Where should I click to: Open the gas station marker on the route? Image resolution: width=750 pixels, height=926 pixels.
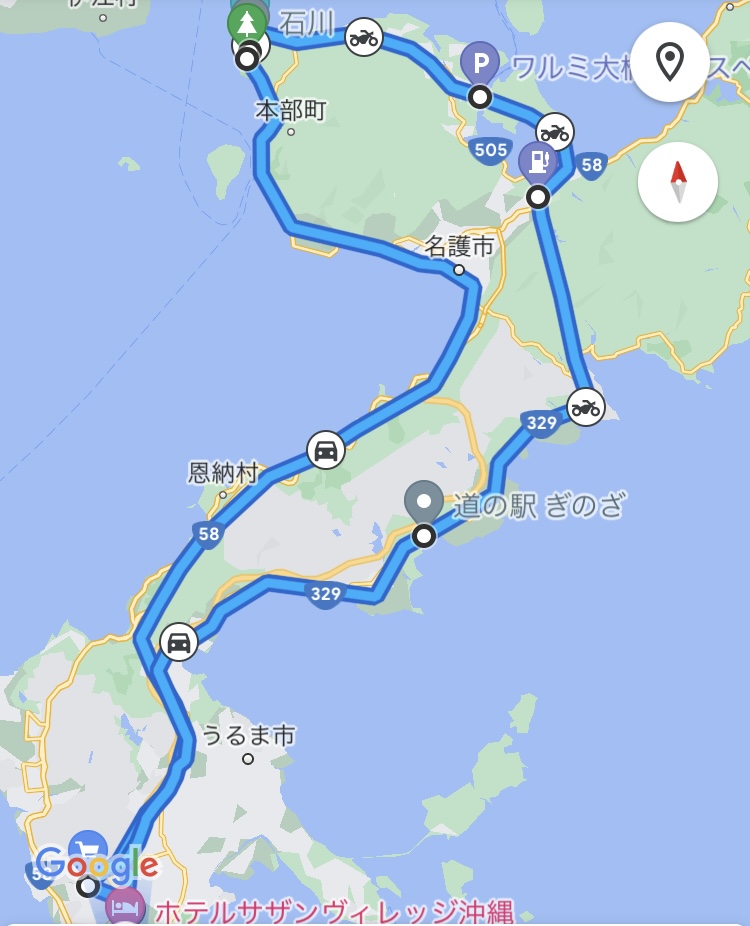(x=538, y=160)
